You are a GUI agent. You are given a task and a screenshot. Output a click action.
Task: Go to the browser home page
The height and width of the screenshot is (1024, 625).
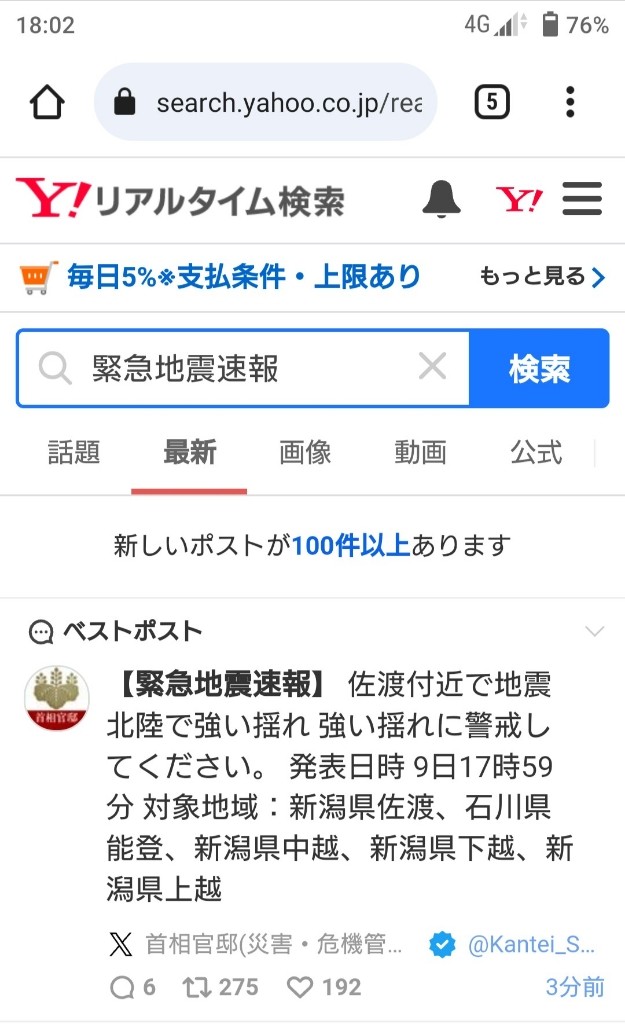(48, 102)
